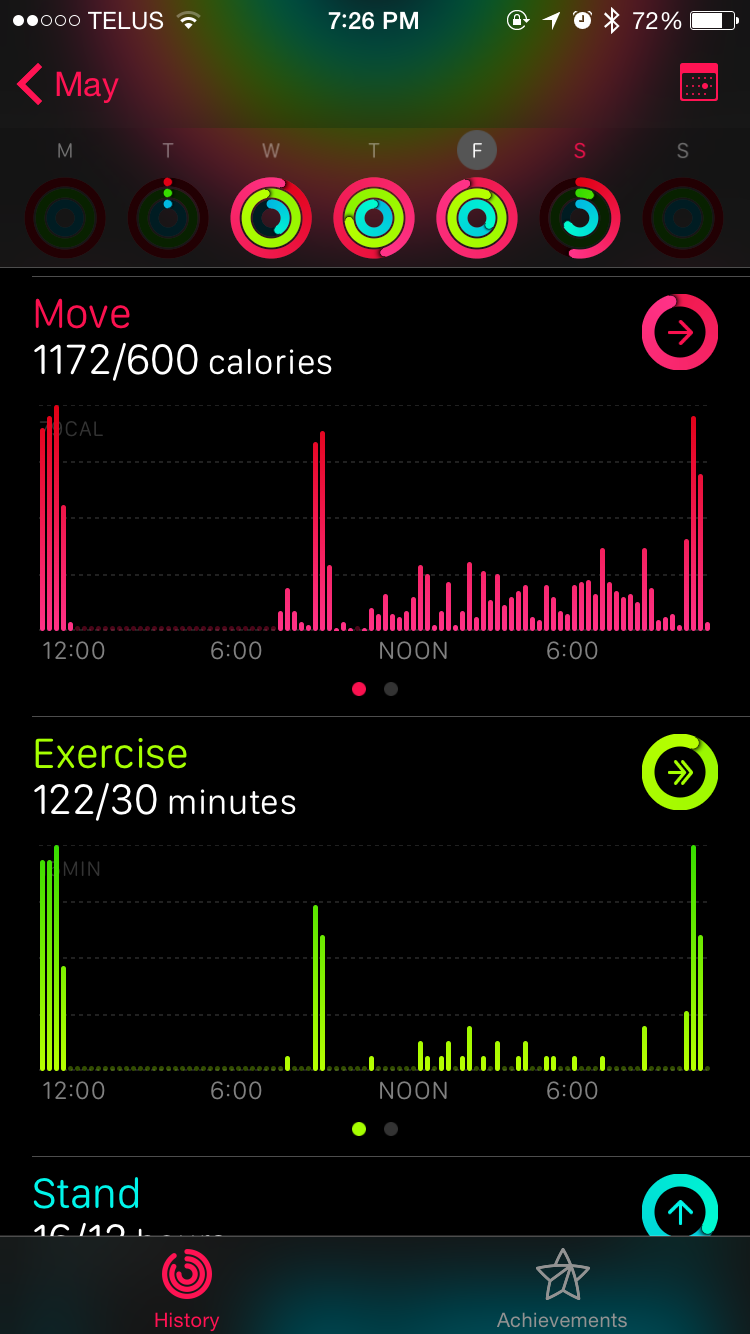Select Monday's activity rings

click(x=65, y=218)
